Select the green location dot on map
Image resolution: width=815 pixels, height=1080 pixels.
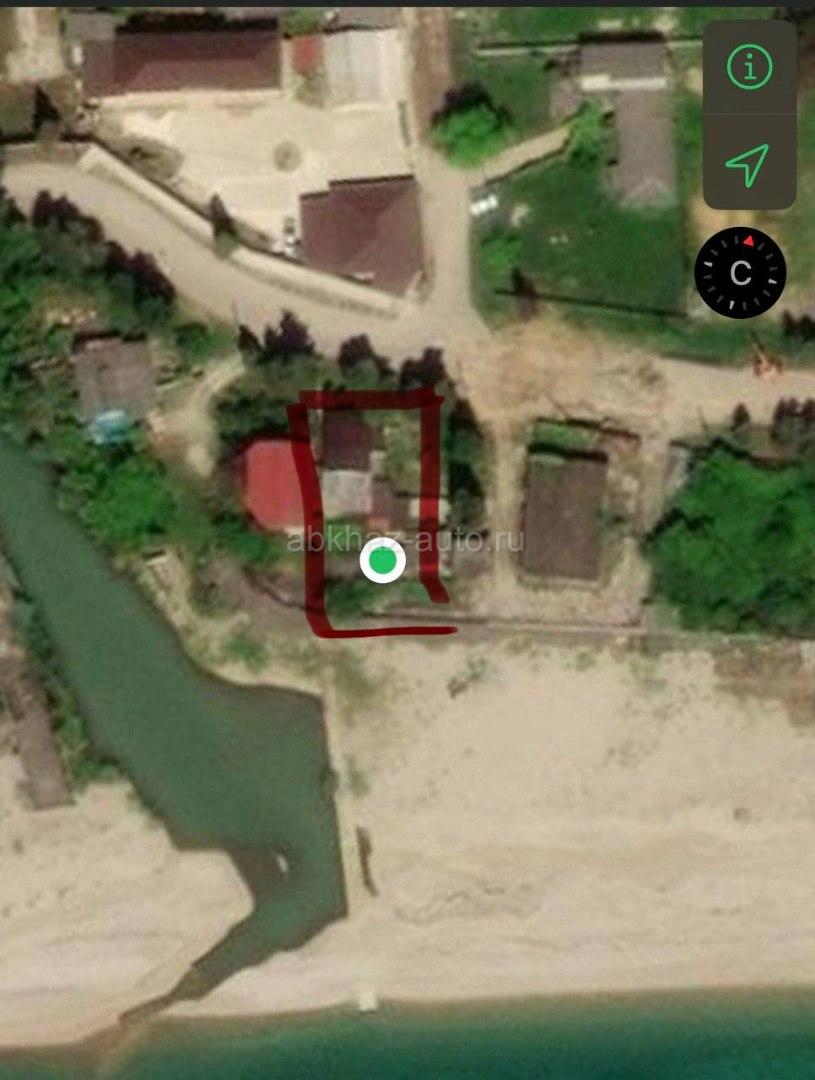coord(381,563)
